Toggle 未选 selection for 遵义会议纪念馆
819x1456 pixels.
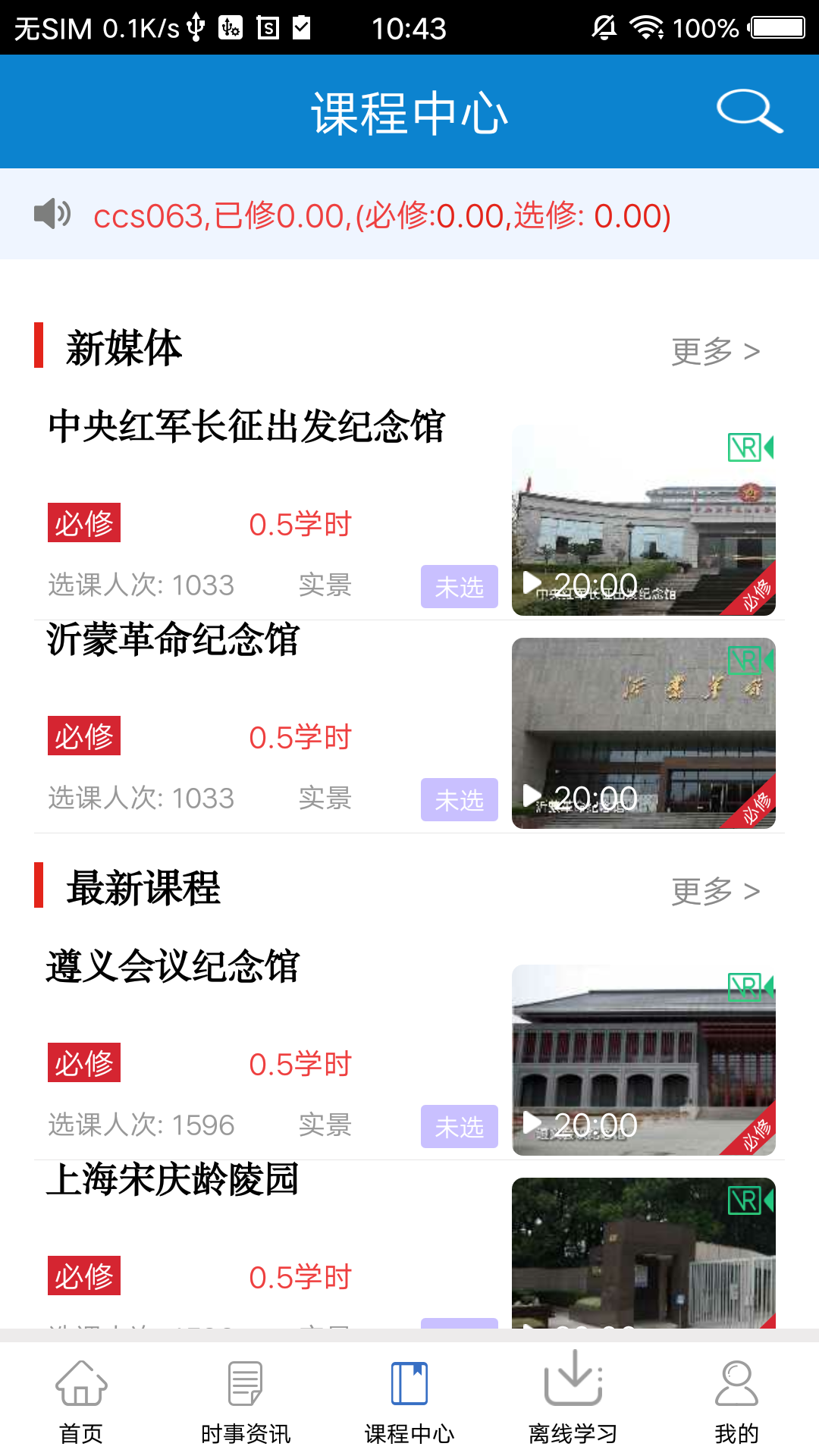(x=459, y=1128)
